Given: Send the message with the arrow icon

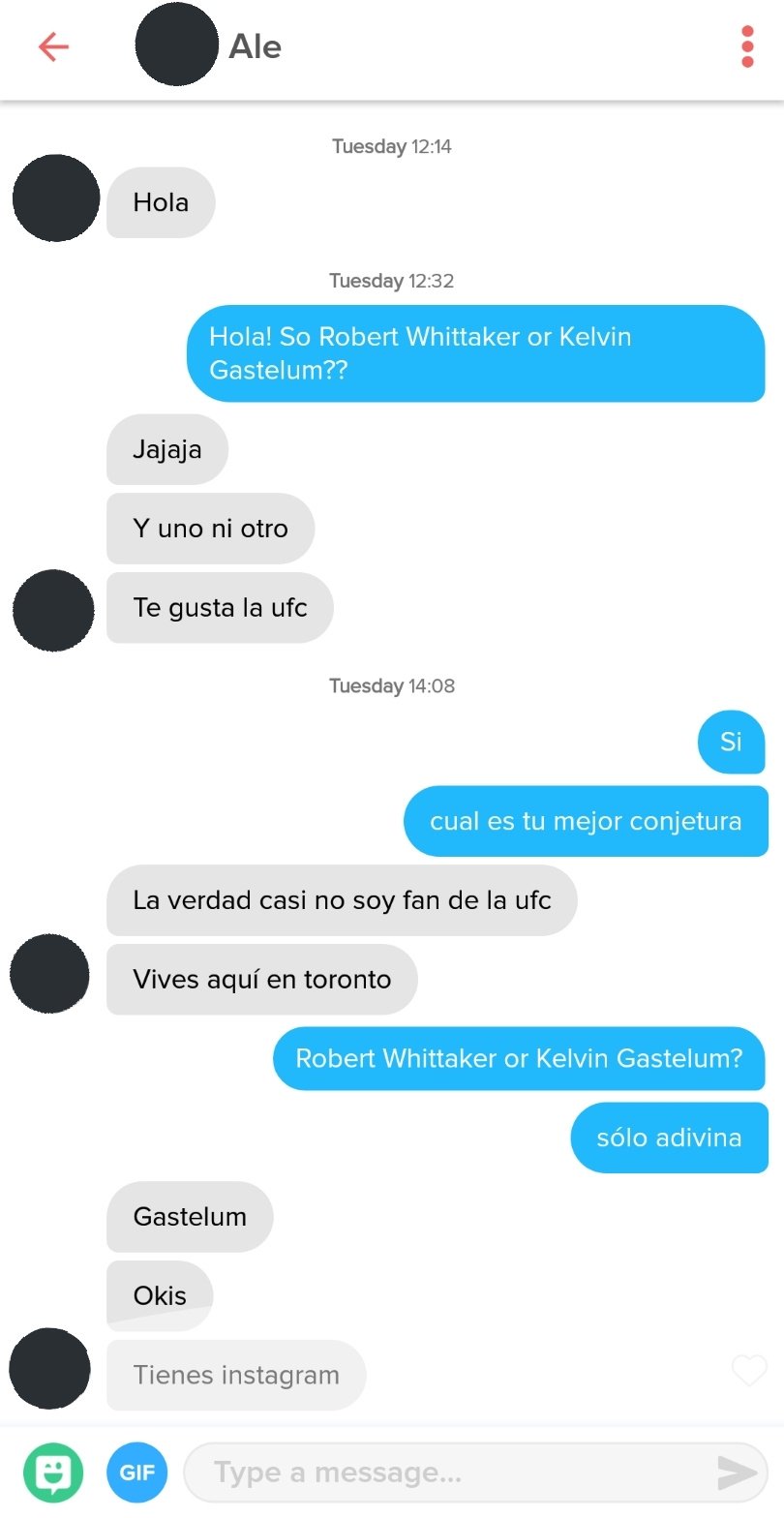Looking at the screenshot, I should tap(737, 1472).
